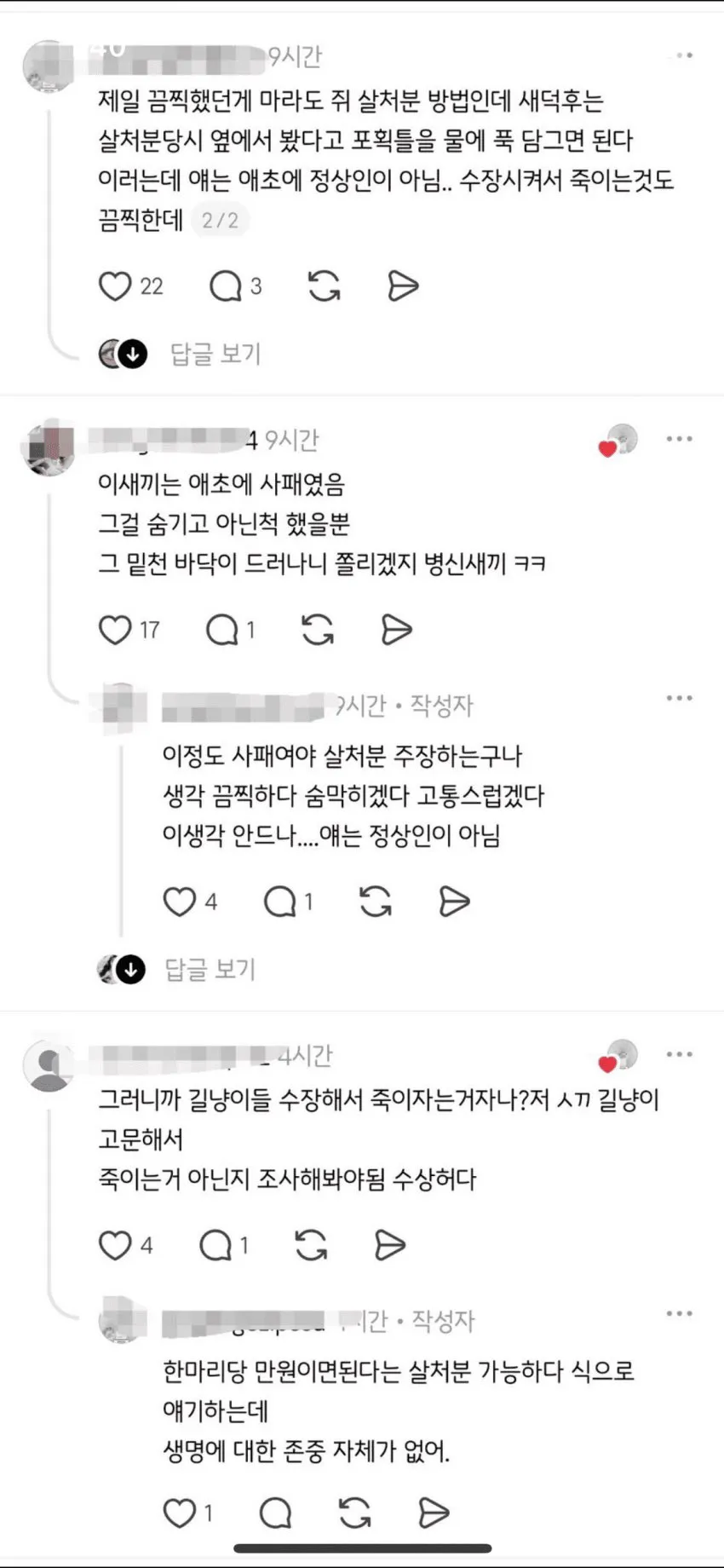Image resolution: width=724 pixels, height=1568 pixels.
Task: Open overflow menu on the 한마리당 만원 reply
Action: coord(680,1313)
